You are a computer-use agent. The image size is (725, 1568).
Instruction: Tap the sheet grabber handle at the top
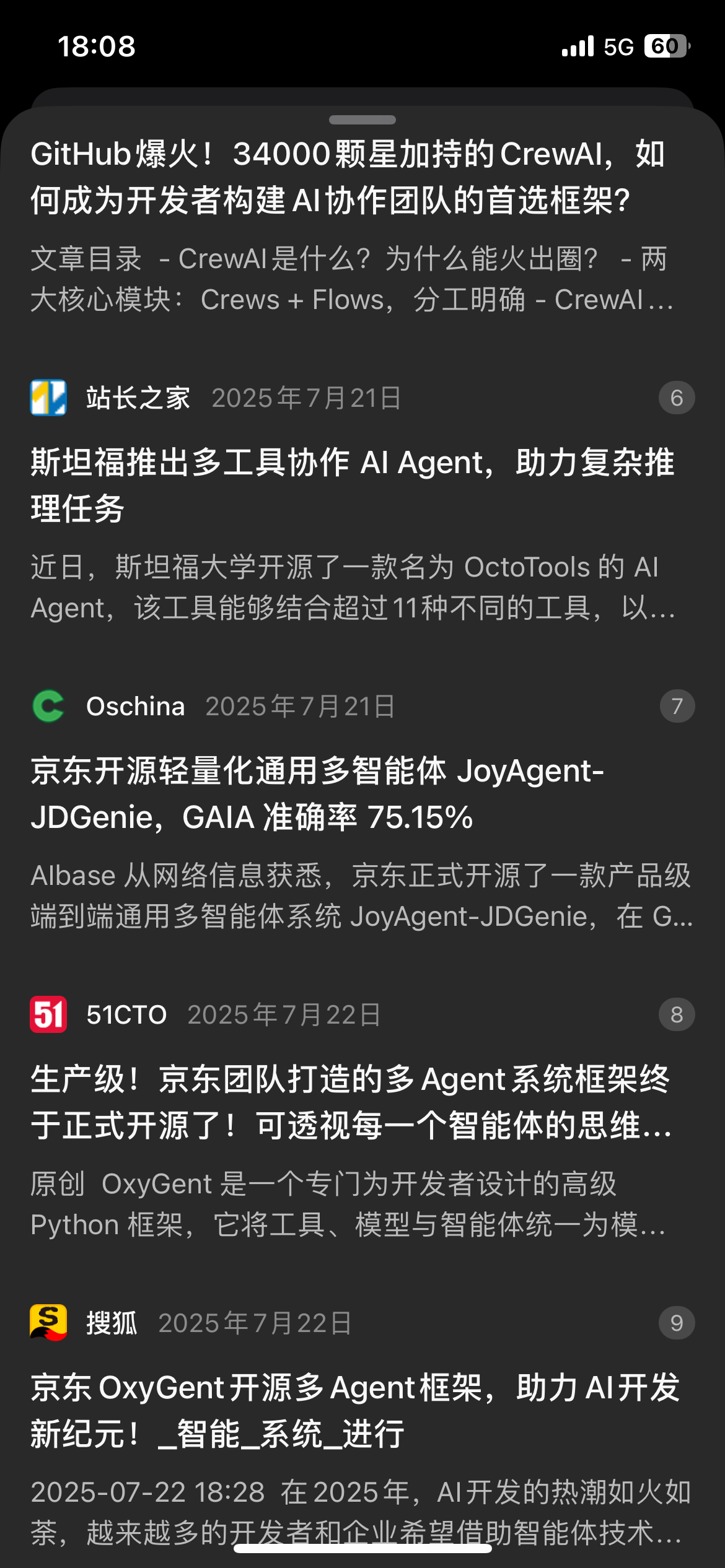(x=362, y=120)
